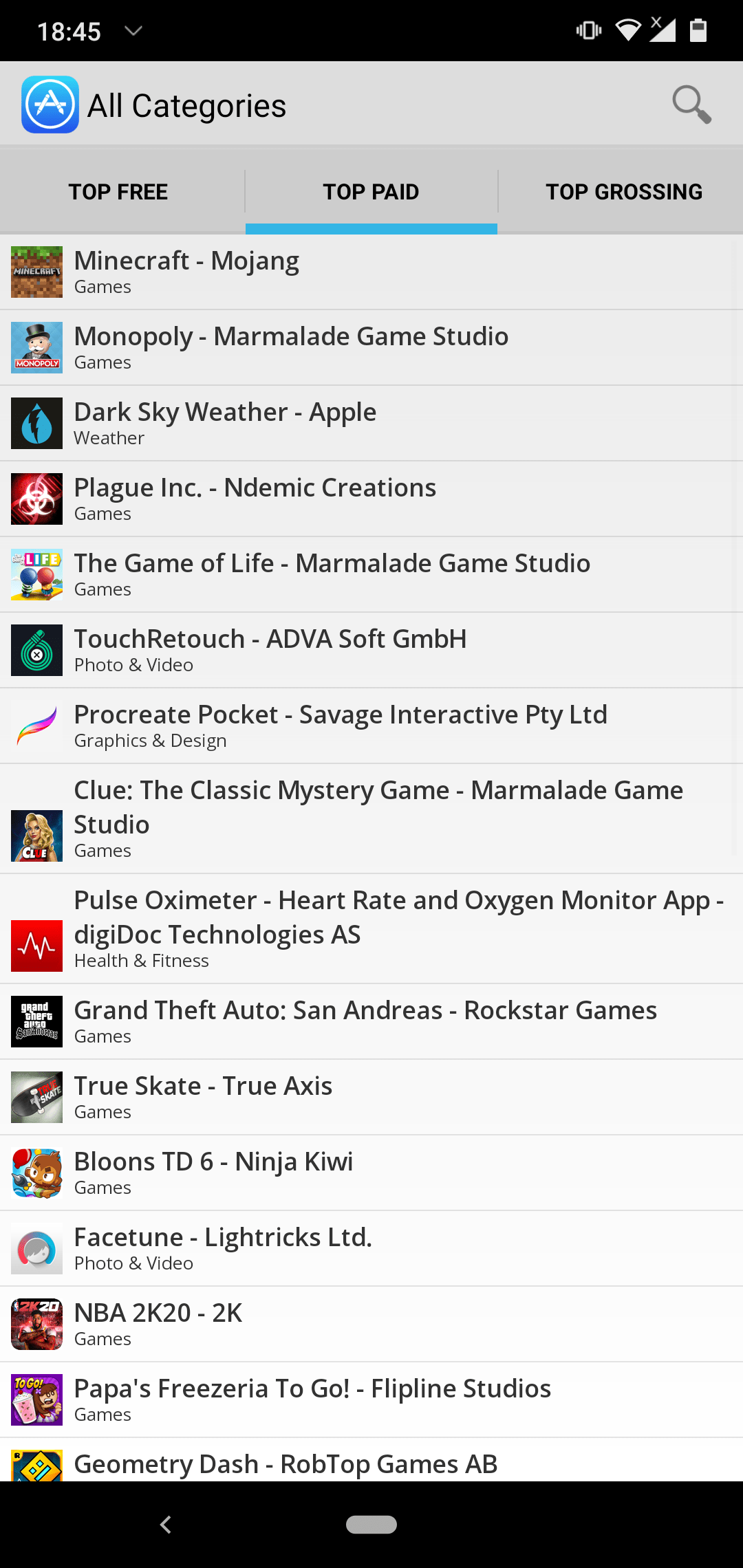
Task: Open the search icon
Action: click(691, 105)
